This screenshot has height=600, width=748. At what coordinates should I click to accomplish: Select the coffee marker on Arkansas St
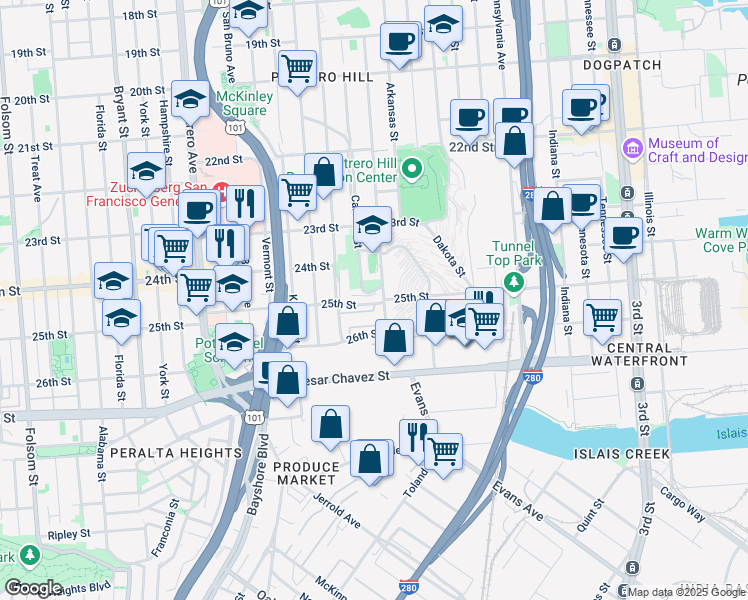[399, 45]
